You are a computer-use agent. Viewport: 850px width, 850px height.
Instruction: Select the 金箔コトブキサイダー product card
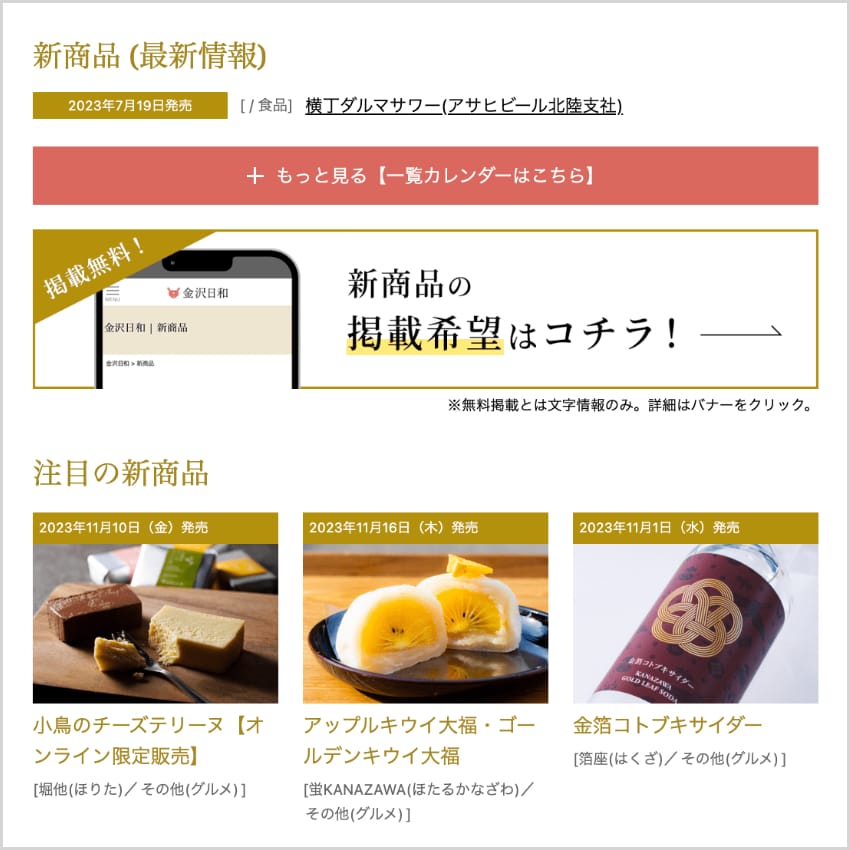click(x=695, y=623)
